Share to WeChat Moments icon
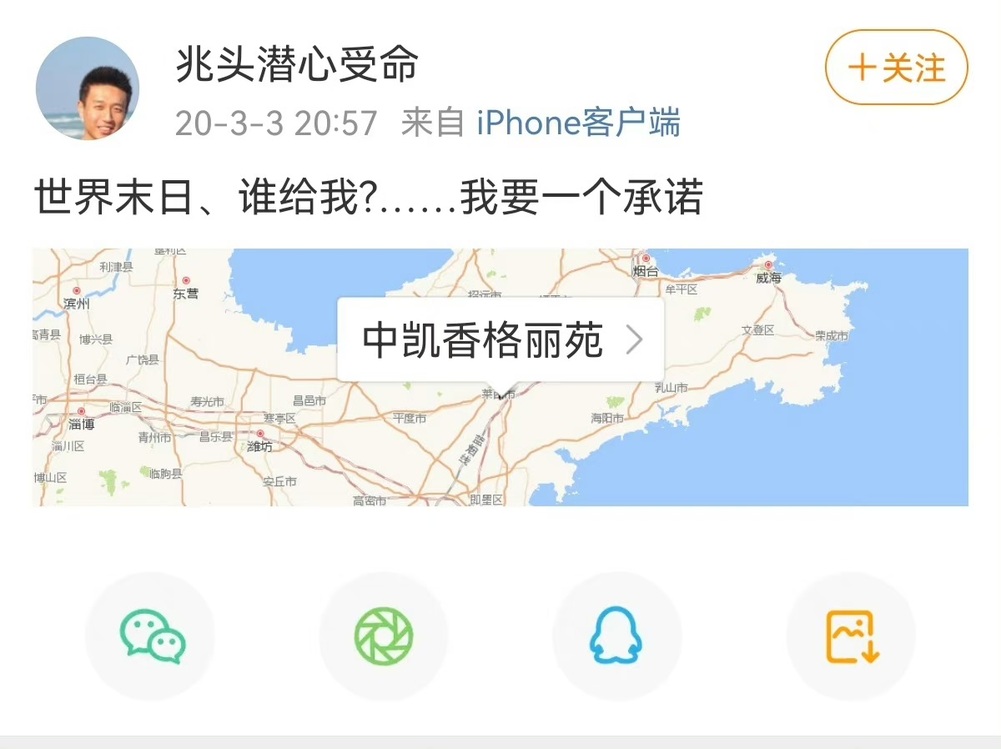Screen dimensions: 1001x749 [x=384, y=637]
